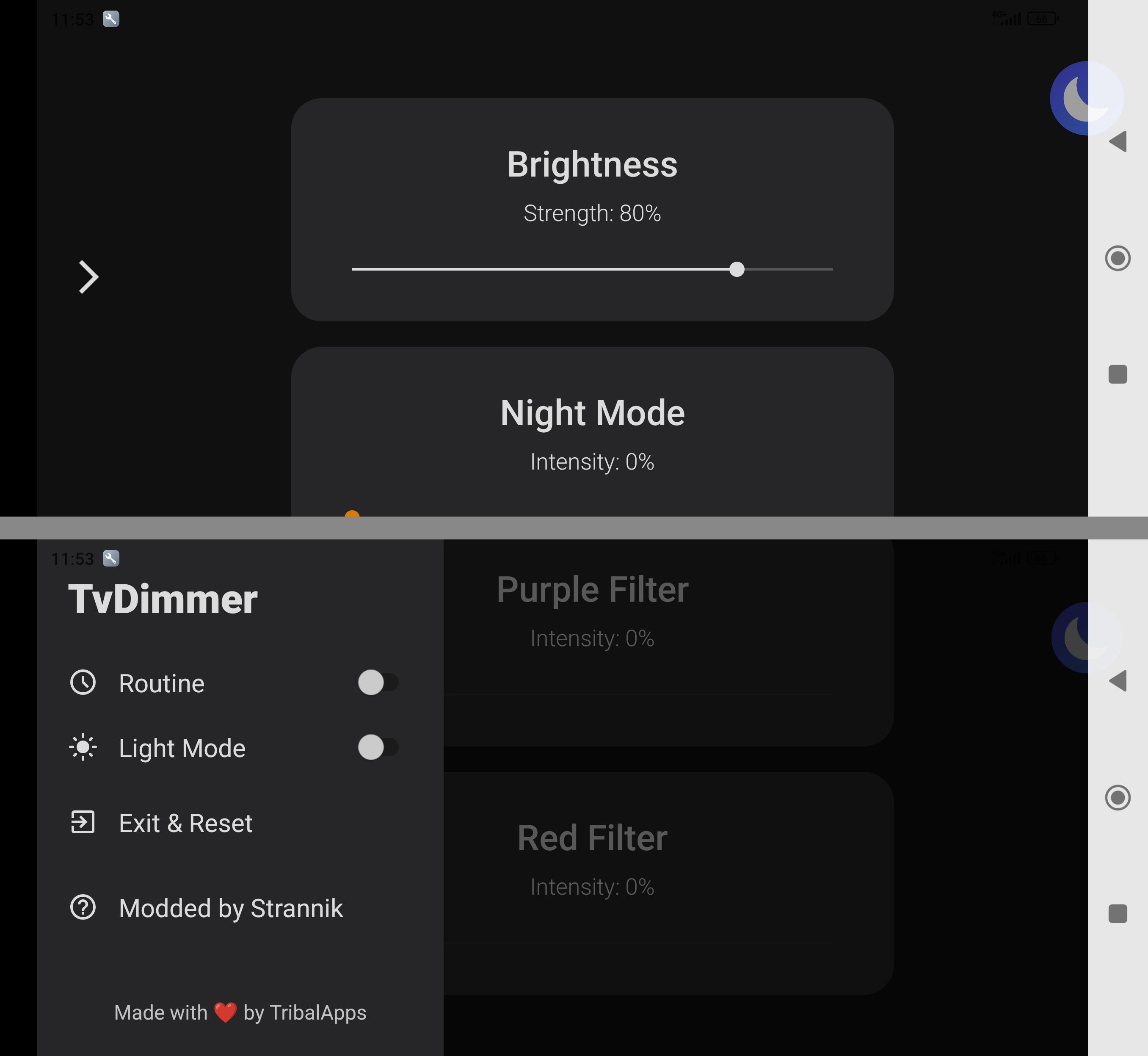Tap the orange Night Mode slider thumb
This screenshot has width=1148, height=1056.
[352, 514]
